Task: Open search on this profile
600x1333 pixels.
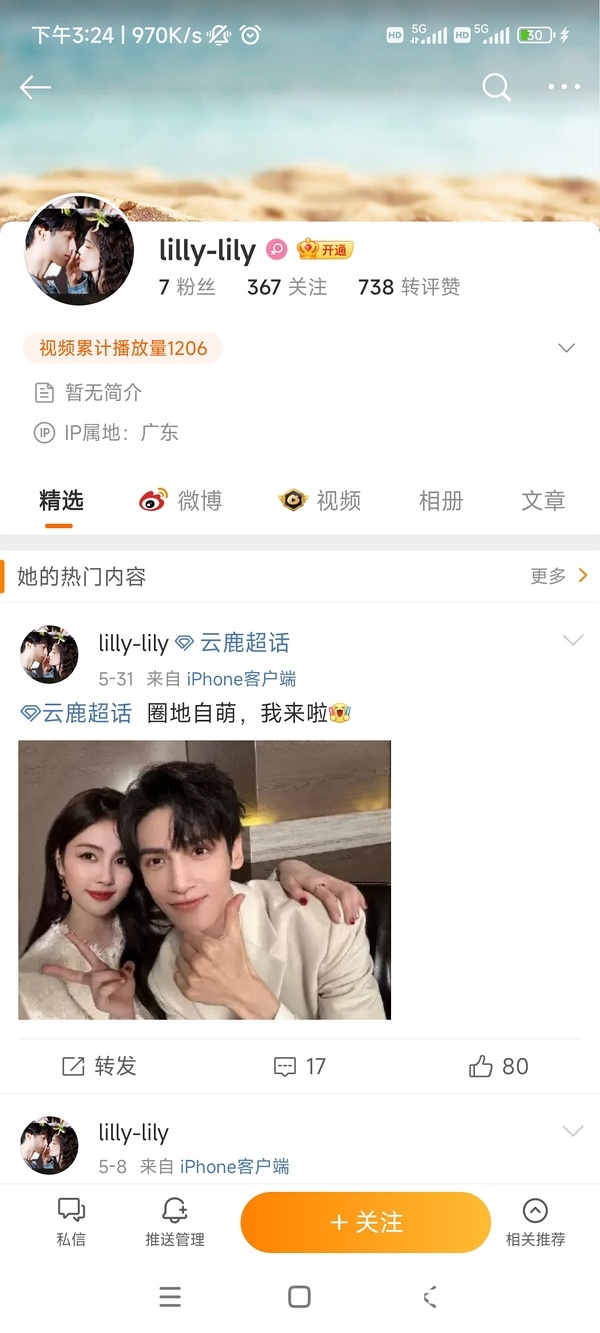Action: coord(496,88)
